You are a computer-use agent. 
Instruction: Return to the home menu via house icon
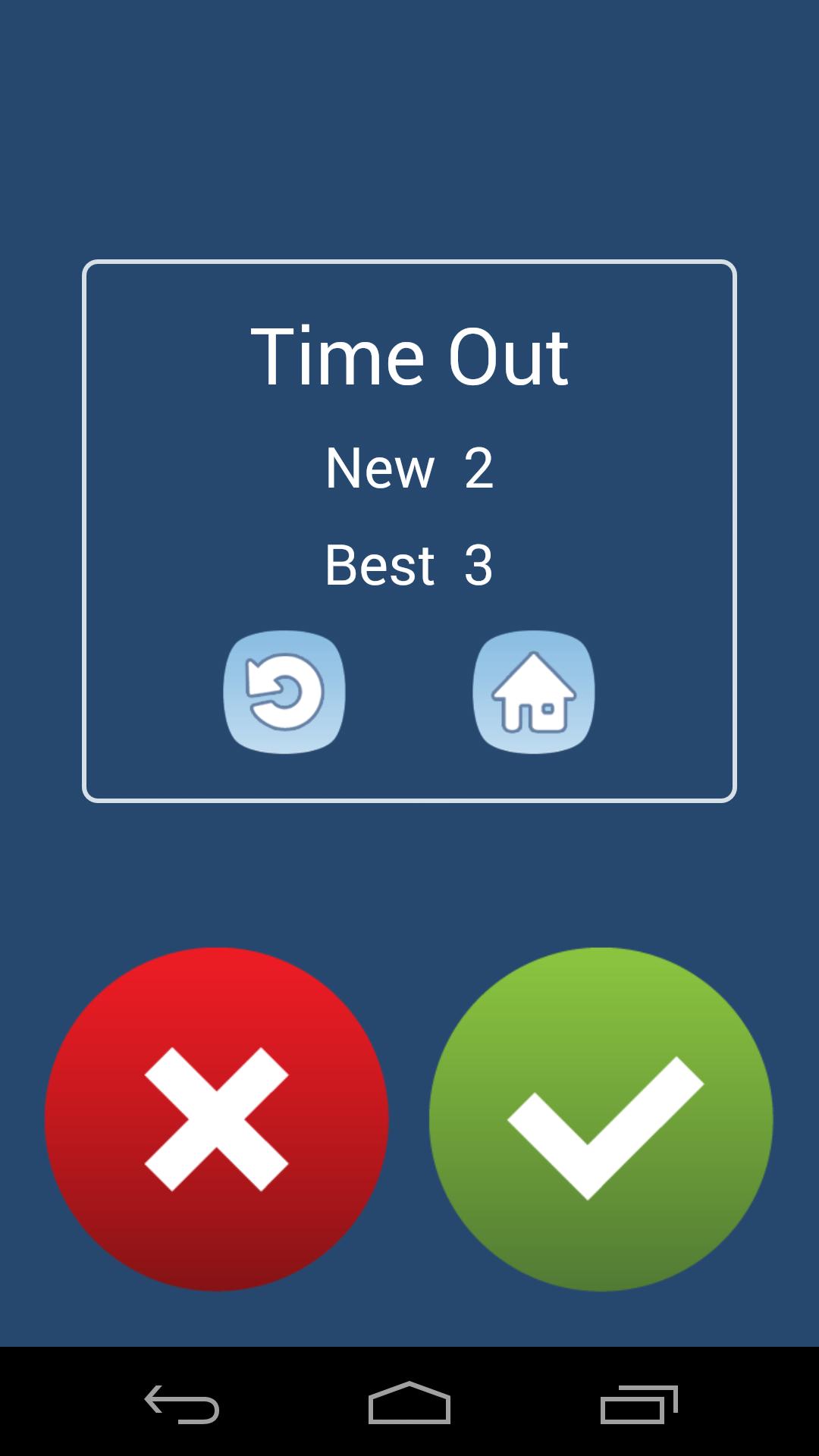[x=533, y=692]
